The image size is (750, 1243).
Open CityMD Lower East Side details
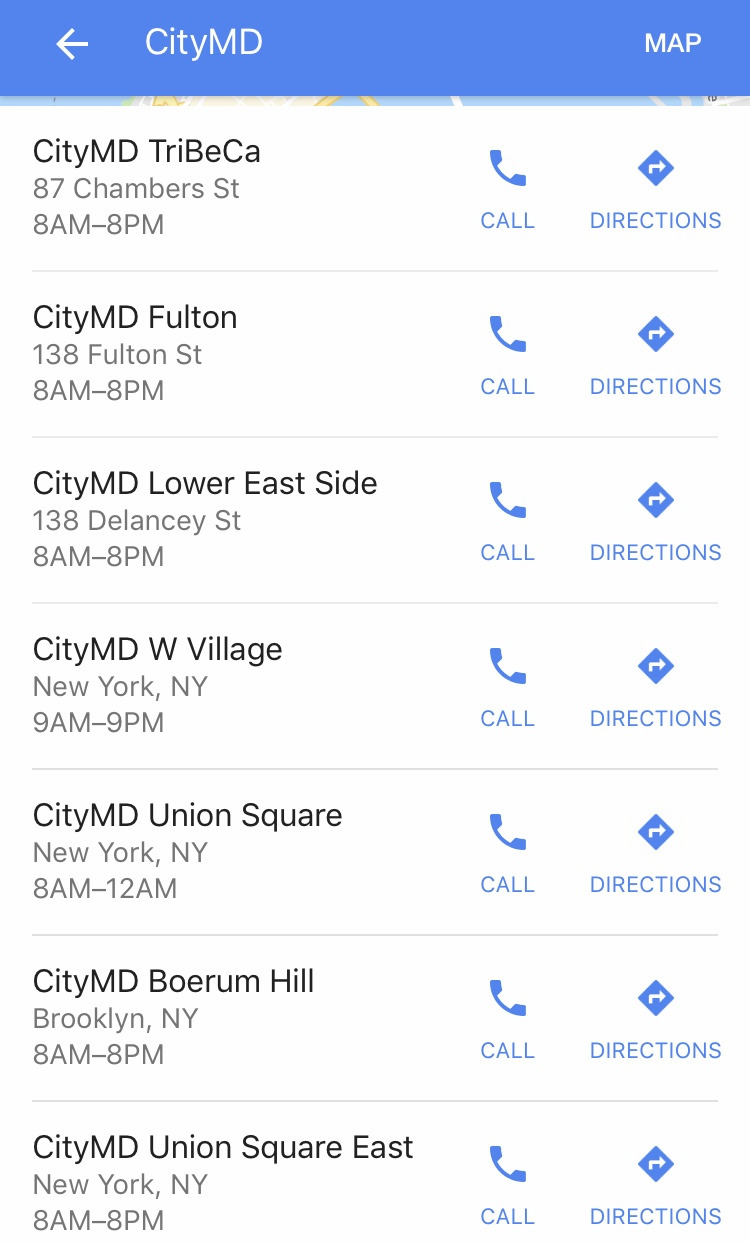click(205, 484)
